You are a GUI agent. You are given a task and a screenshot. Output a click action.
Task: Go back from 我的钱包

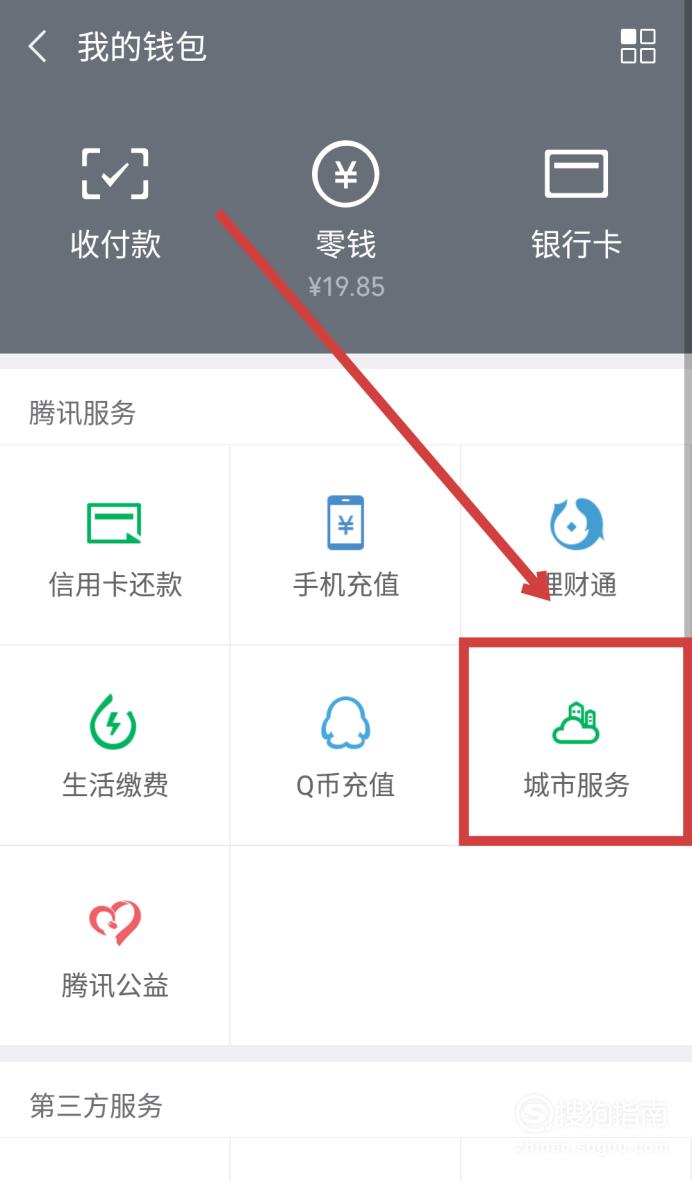click(38, 47)
